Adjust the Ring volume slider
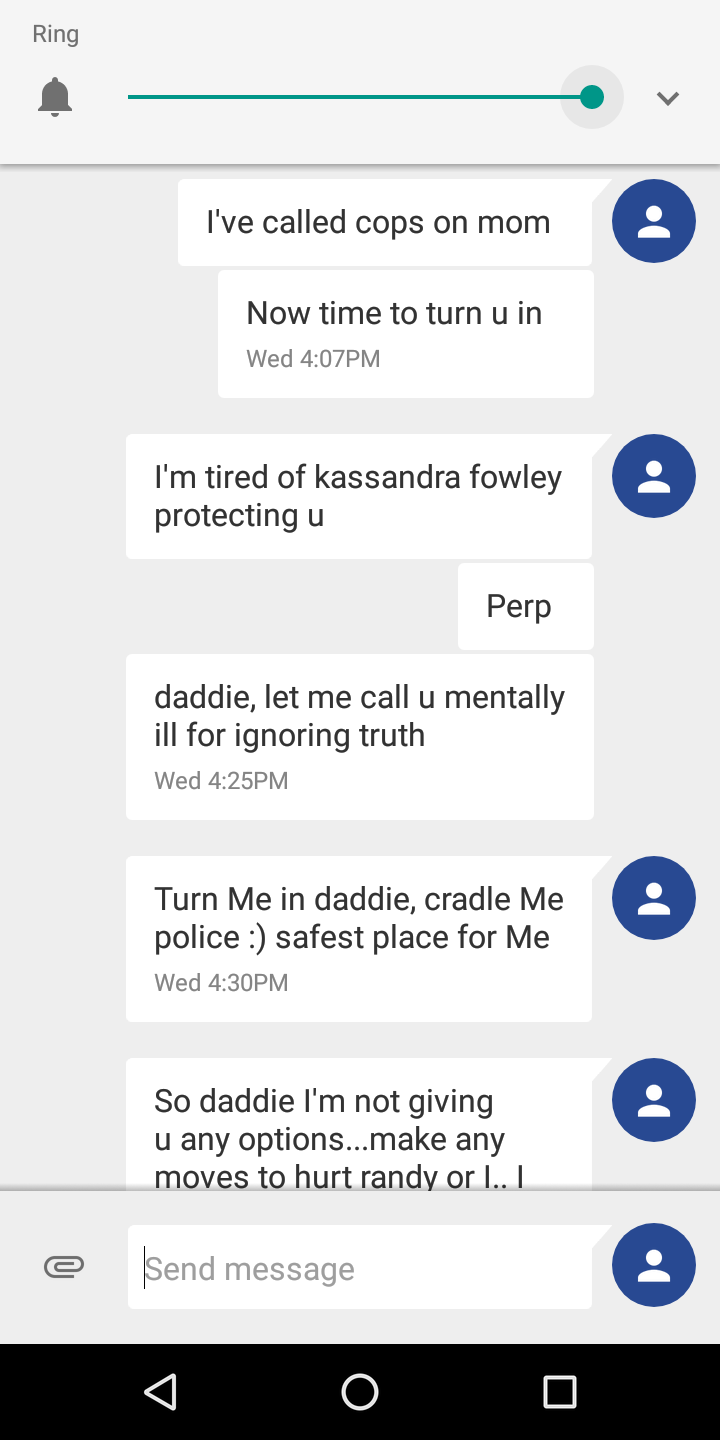 (x=591, y=97)
